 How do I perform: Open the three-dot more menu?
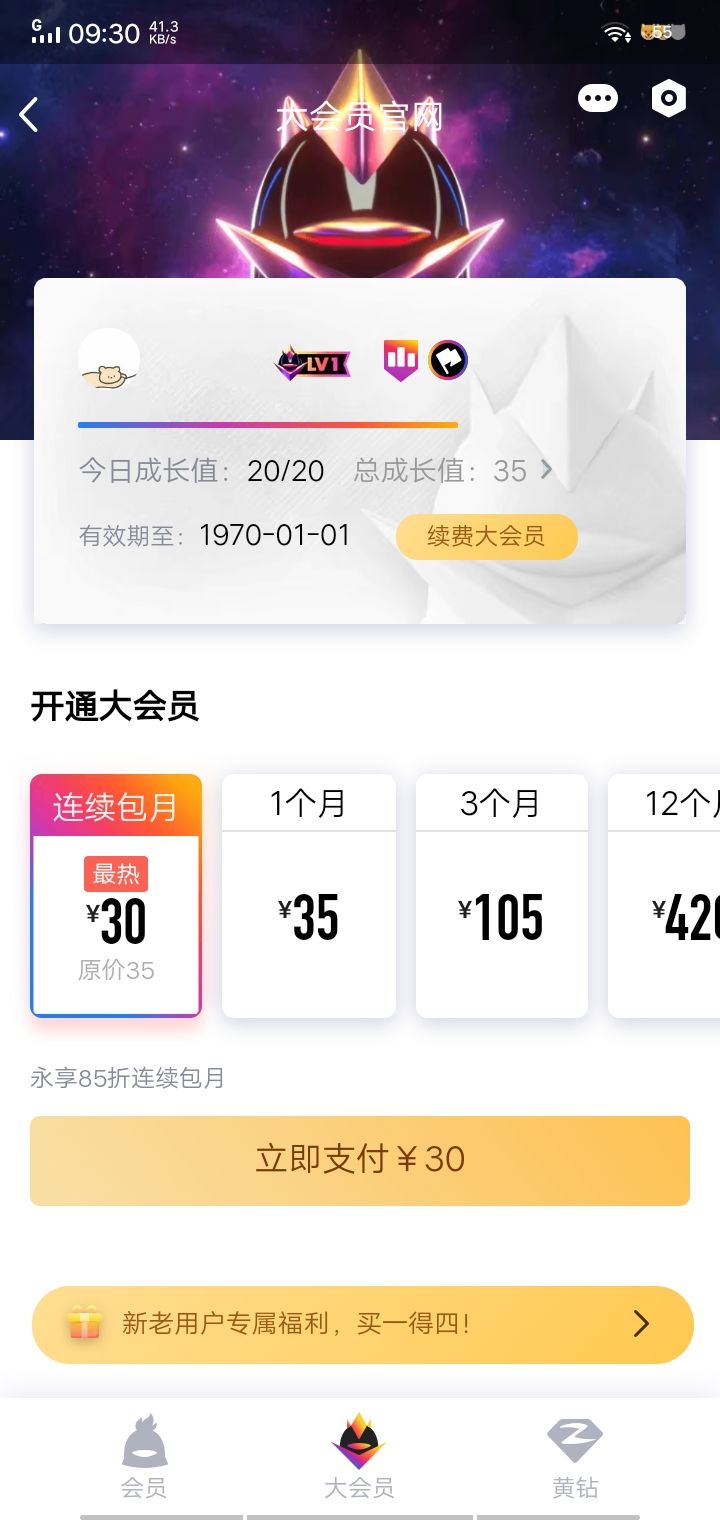(597, 98)
